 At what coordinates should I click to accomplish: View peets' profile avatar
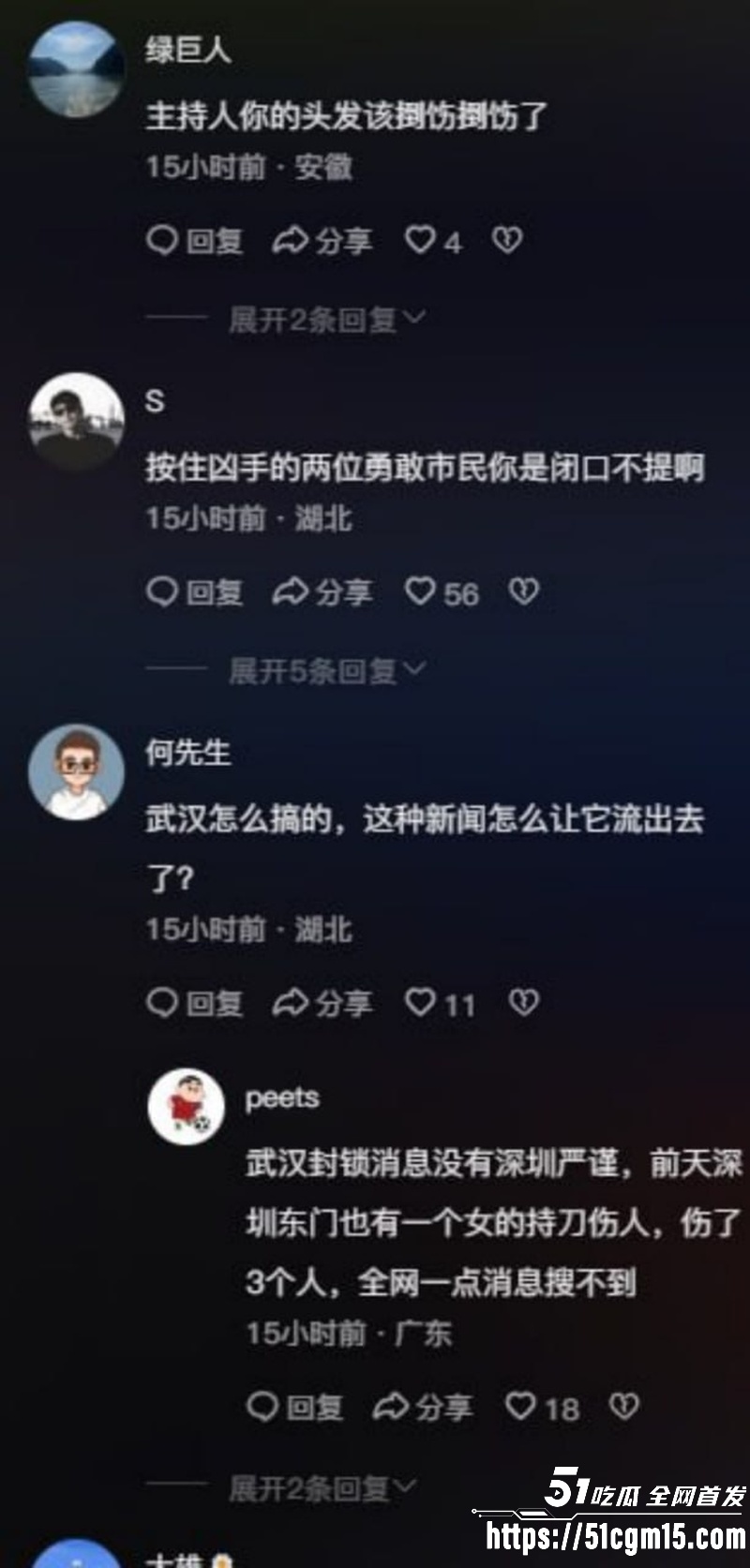[187, 1107]
